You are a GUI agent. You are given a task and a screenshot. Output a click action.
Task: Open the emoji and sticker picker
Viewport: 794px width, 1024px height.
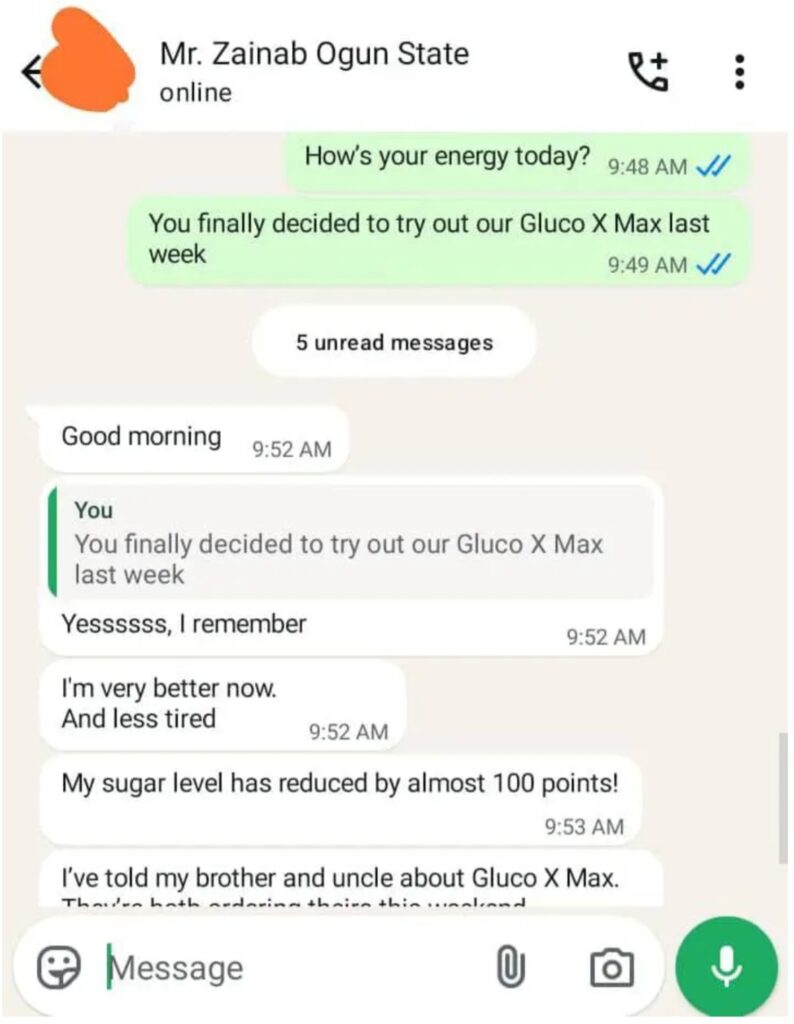tap(59, 967)
